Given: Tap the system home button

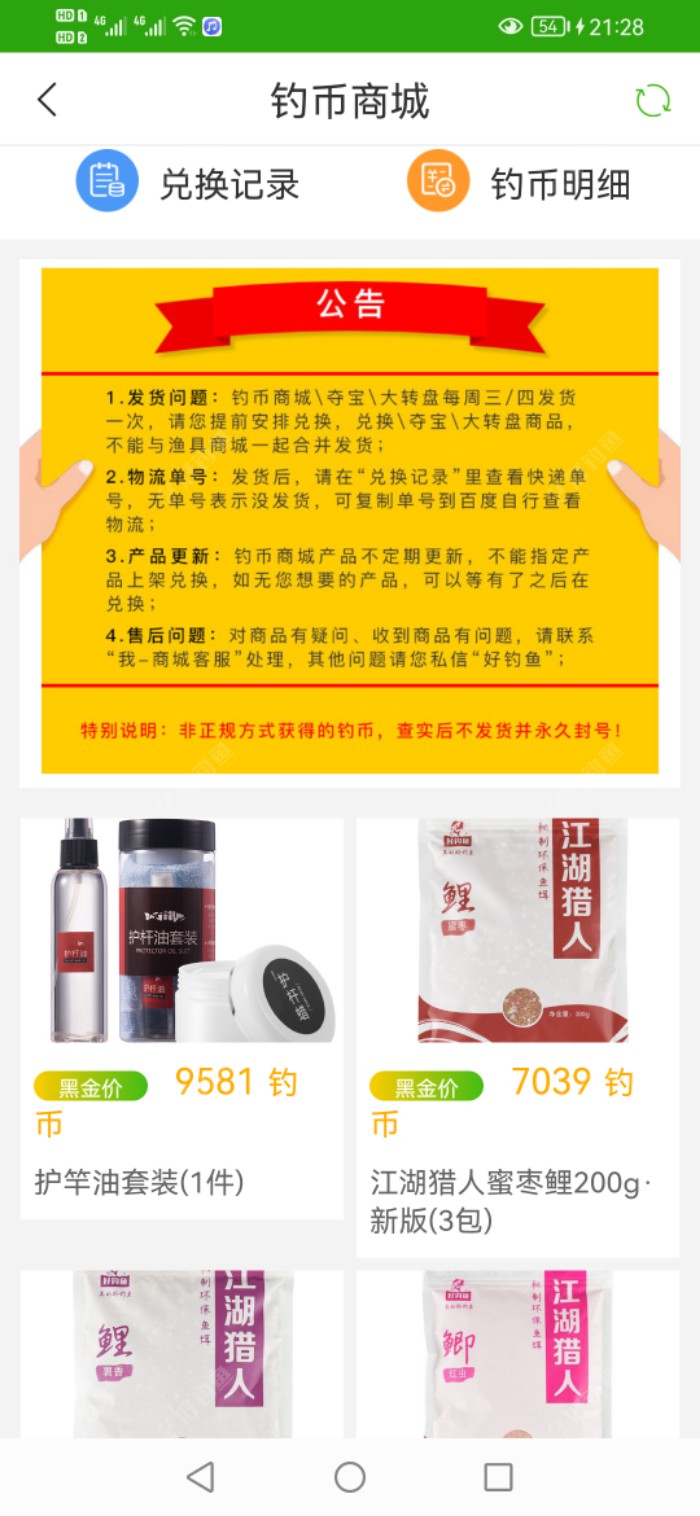Looking at the screenshot, I should [x=350, y=1477].
